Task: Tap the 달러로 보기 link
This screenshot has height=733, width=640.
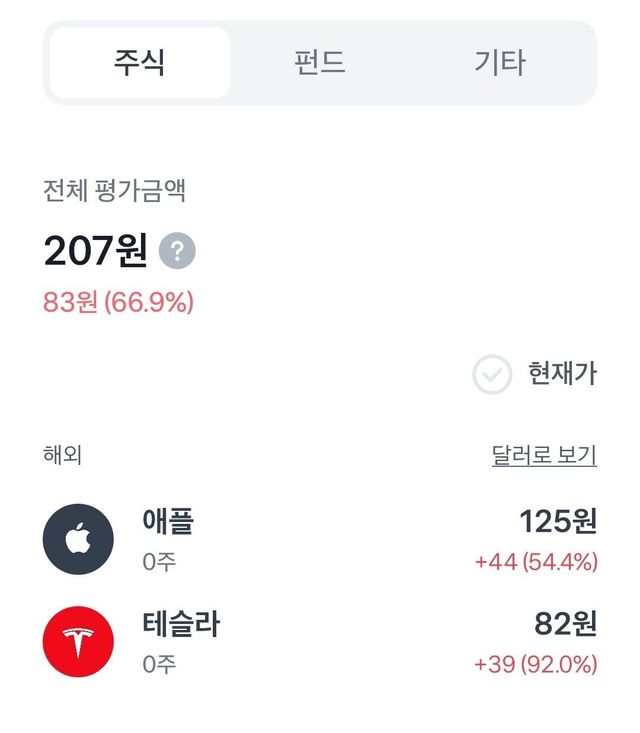Action: pyautogui.click(x=543, y=456)
